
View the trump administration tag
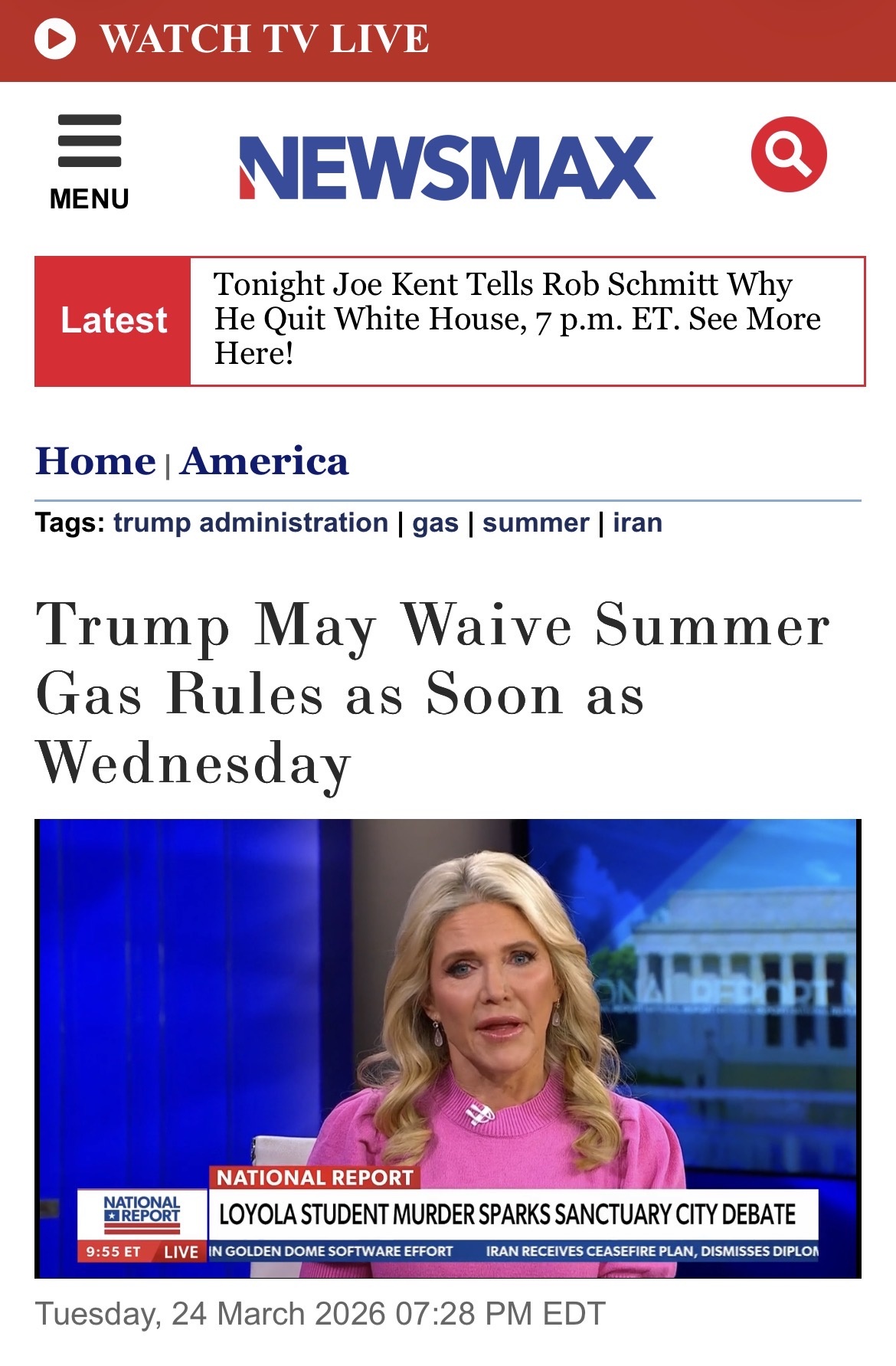pos(250,522)
